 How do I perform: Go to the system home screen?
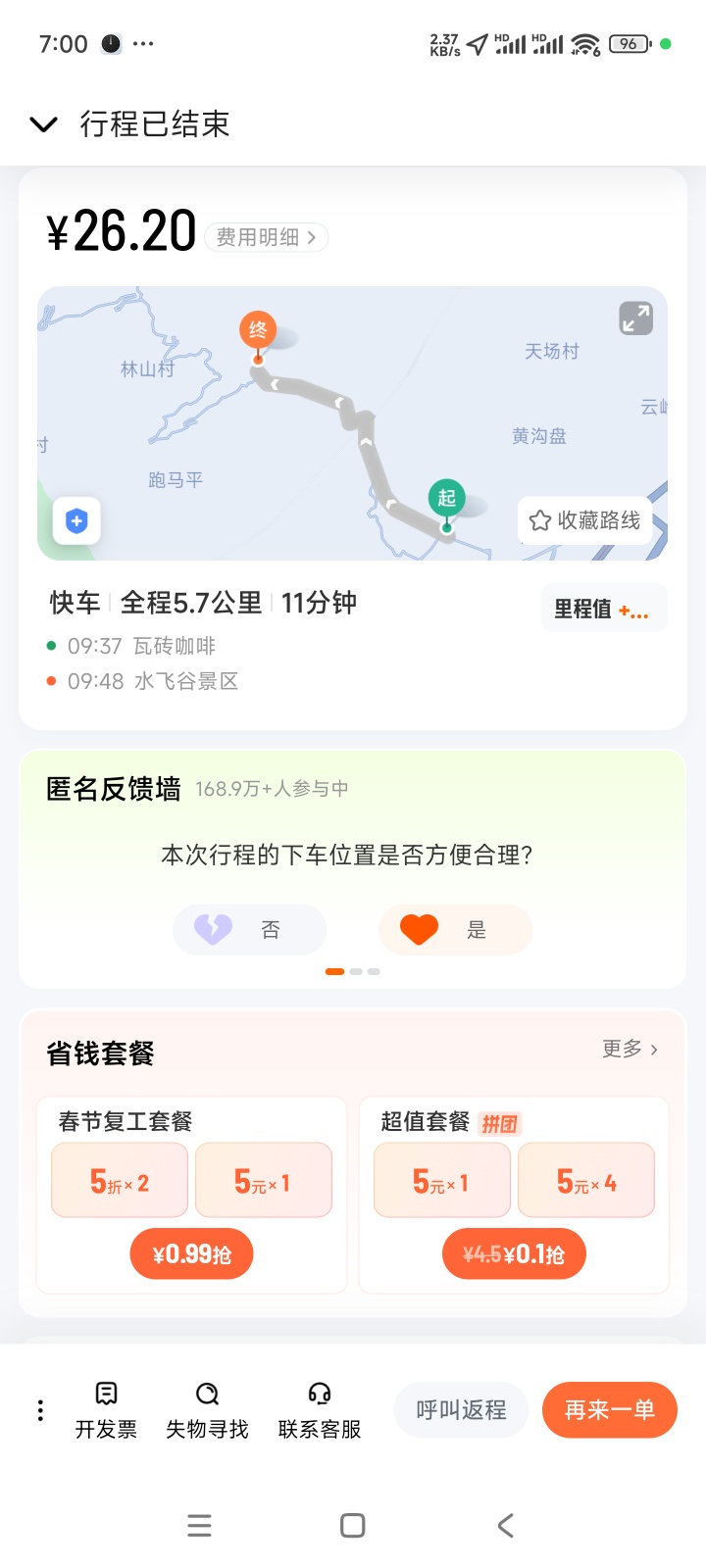point(353,1526)
